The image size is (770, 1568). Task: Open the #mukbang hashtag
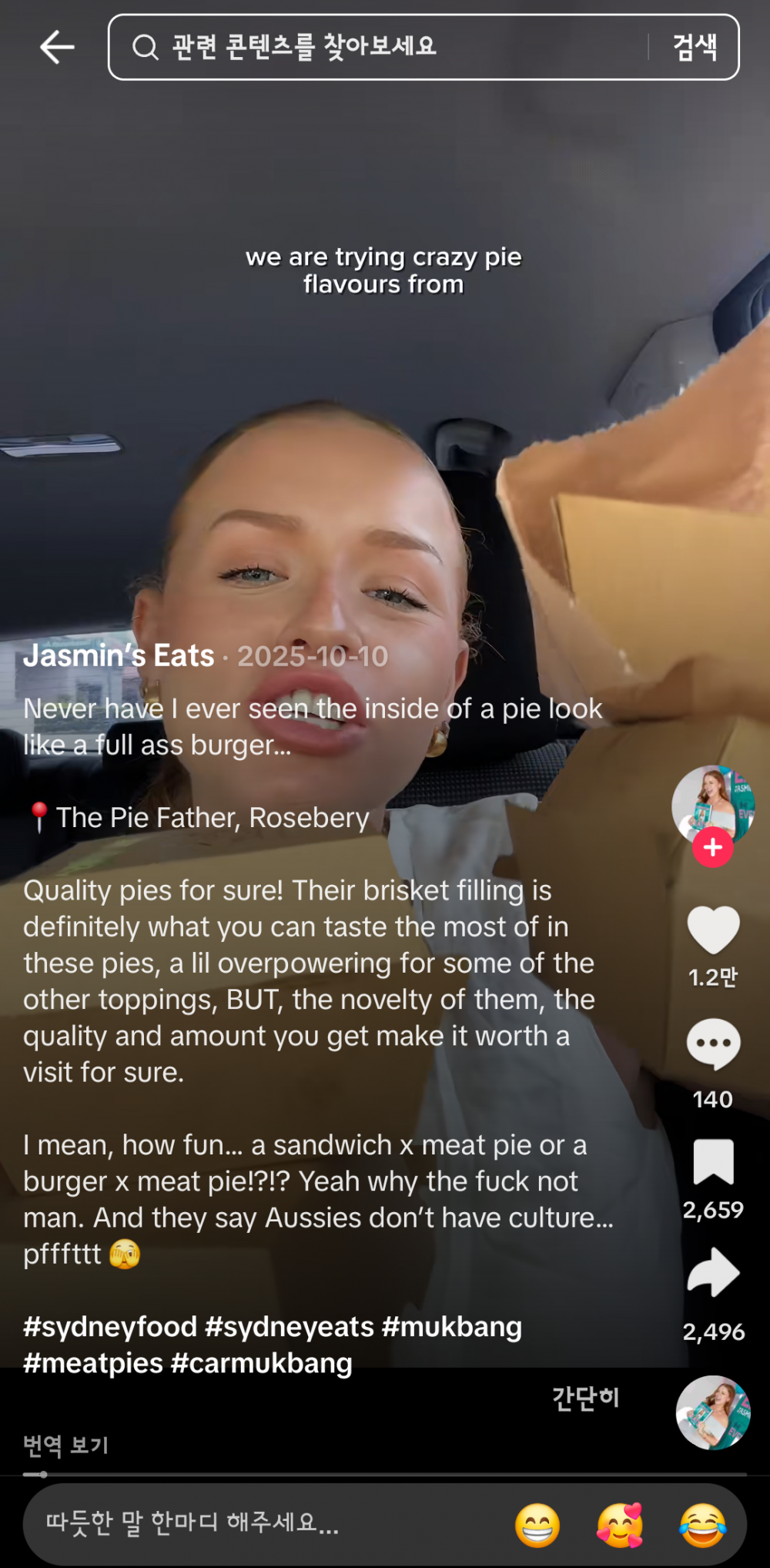pos(452,1327)
